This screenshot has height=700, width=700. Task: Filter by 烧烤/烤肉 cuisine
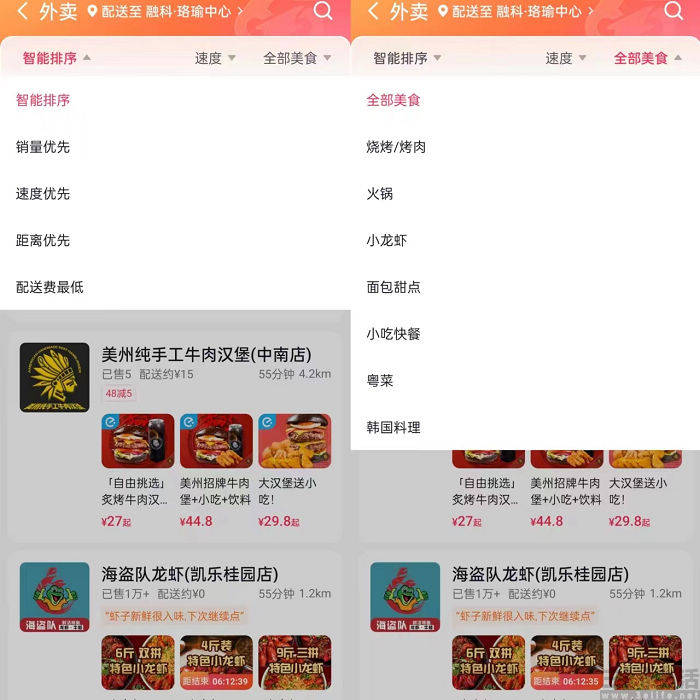click(396, 147)
